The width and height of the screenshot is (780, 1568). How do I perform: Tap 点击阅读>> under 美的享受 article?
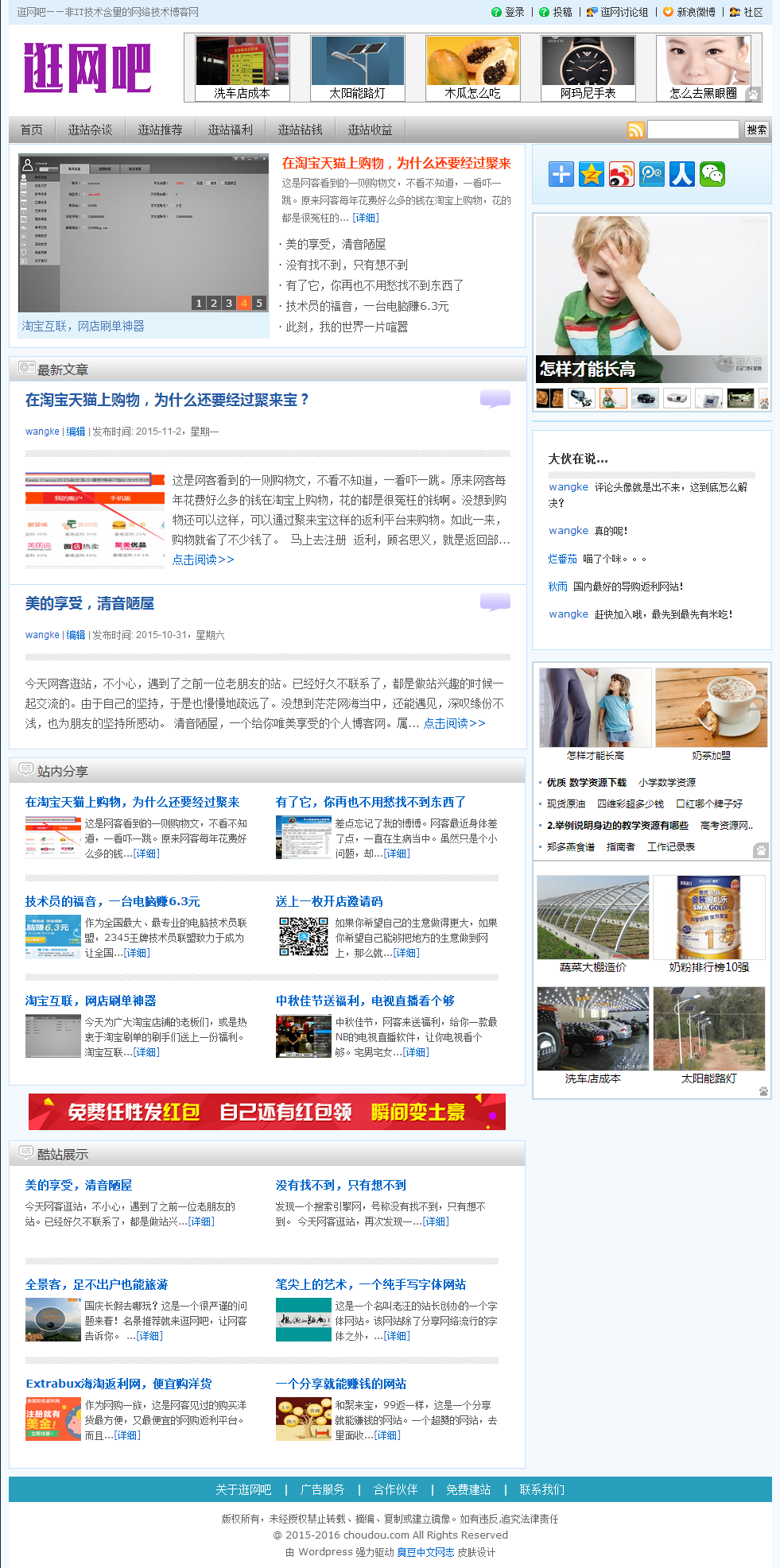[453, 723]
